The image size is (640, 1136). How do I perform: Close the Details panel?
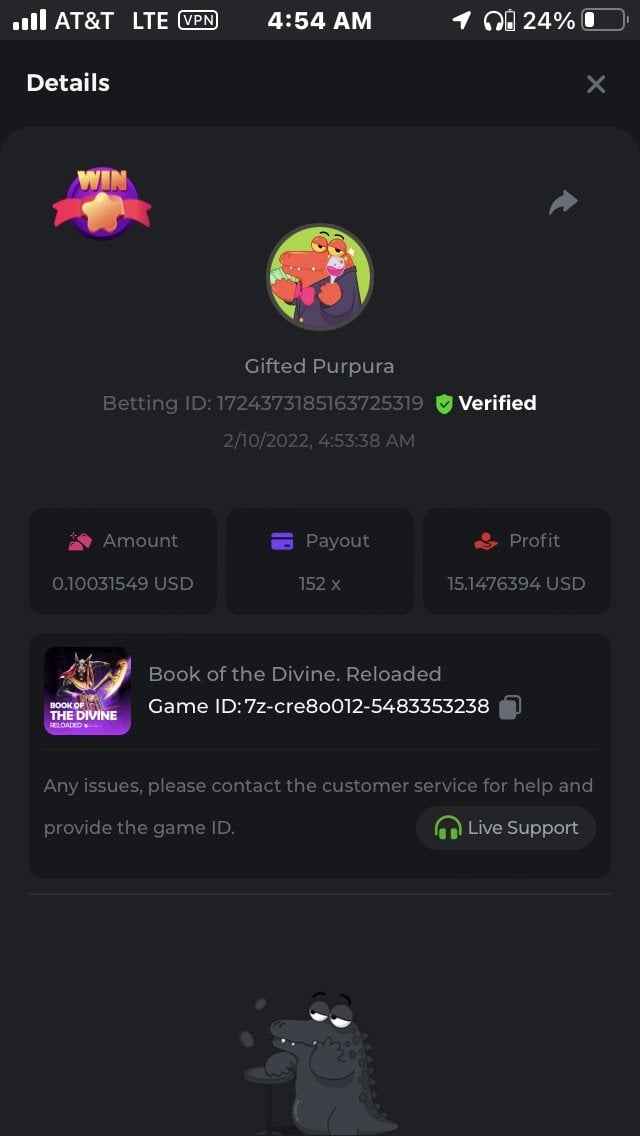(596, 84)
